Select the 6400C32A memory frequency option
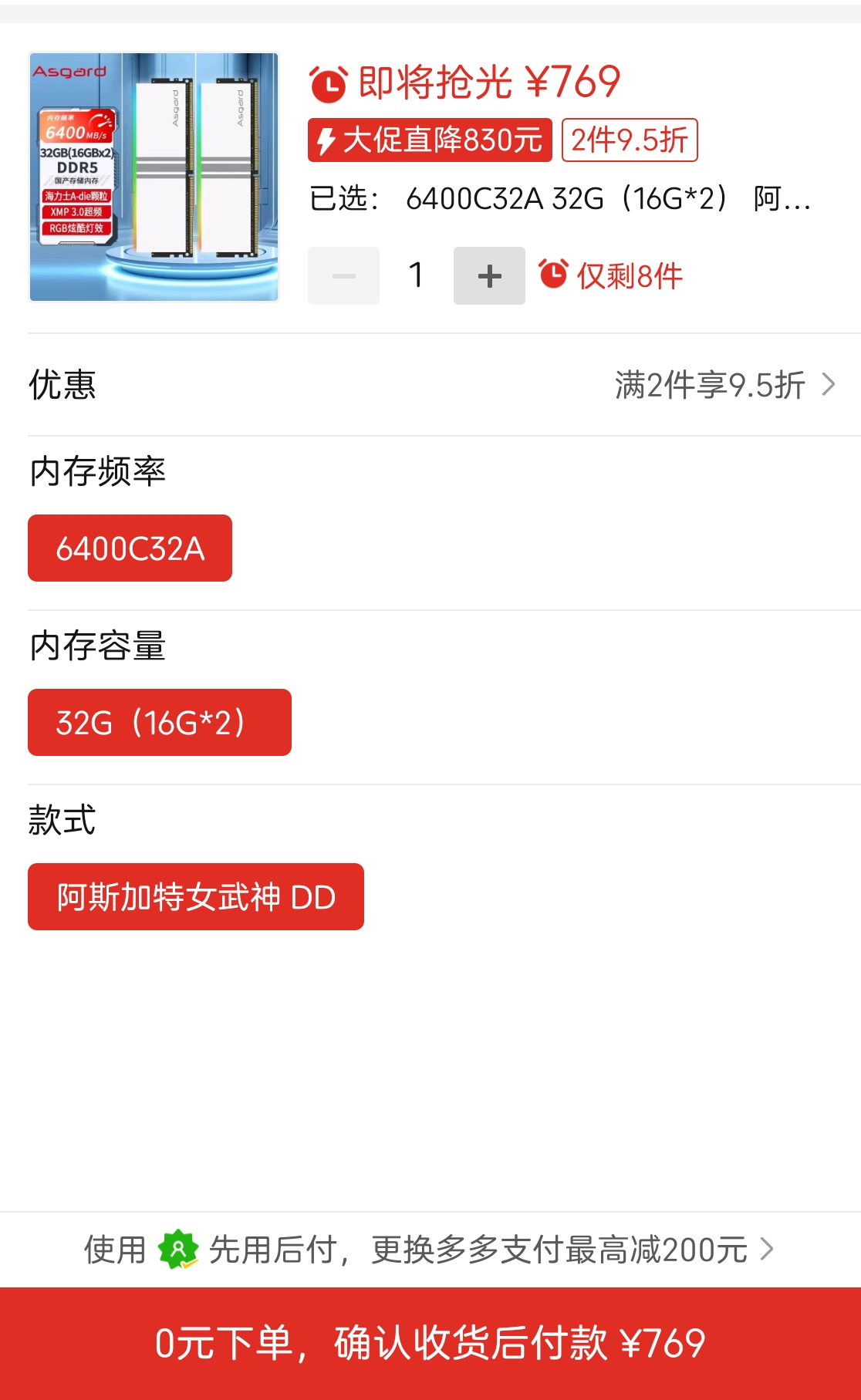This screenshot has width=861, height=1400. coord(130,548)
